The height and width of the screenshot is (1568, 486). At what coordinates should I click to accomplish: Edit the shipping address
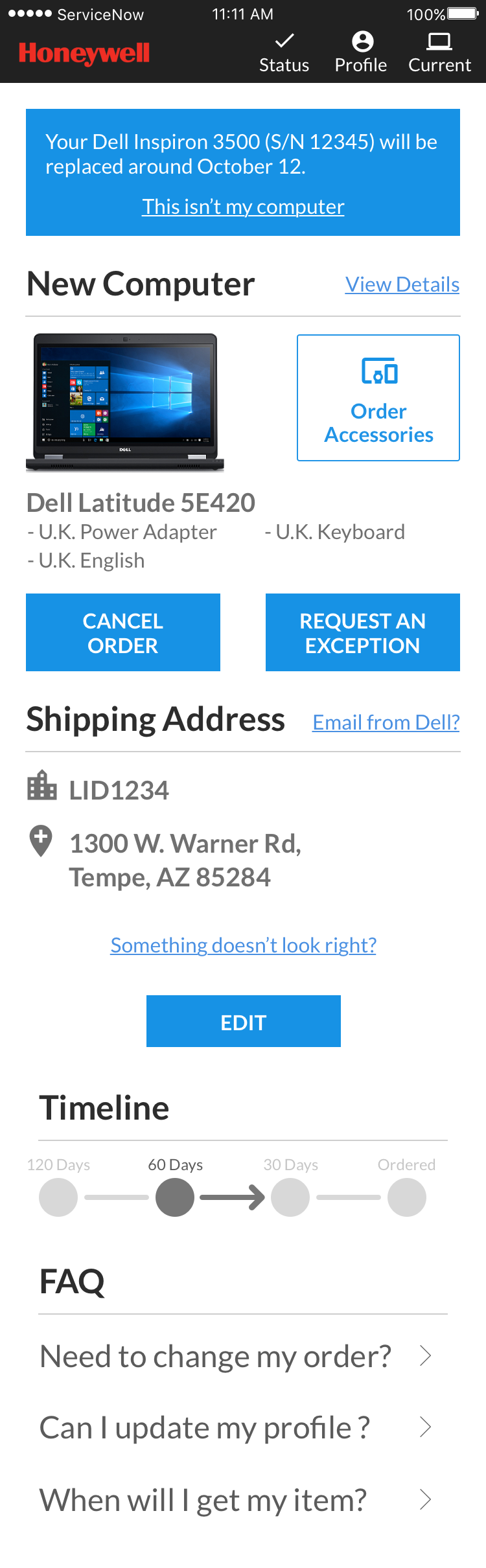[244, 1021]
